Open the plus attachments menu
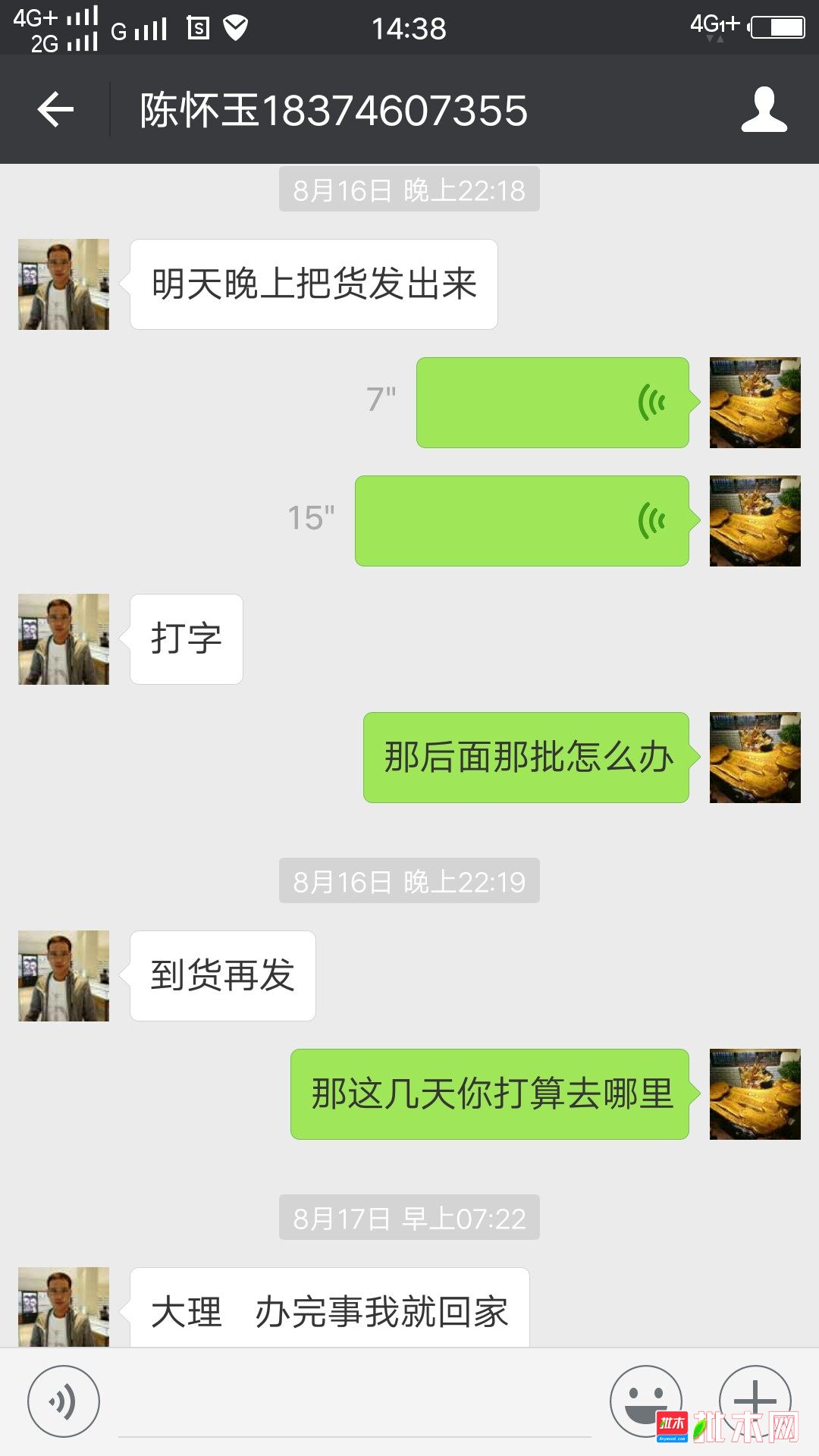Image resolution: width=819 pixels, height=1456 pixels. 755,1401
